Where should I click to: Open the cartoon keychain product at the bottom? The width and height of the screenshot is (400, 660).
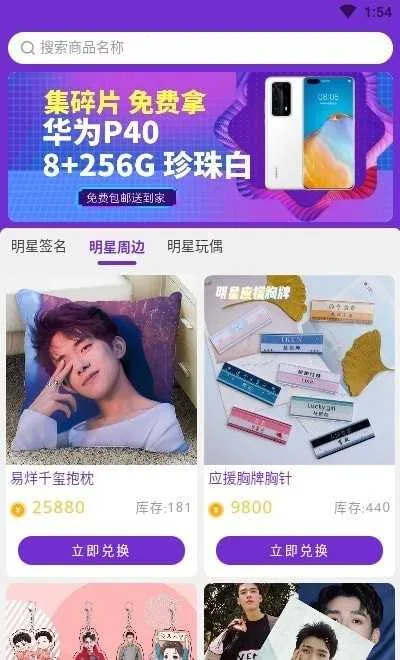(101, 622)
